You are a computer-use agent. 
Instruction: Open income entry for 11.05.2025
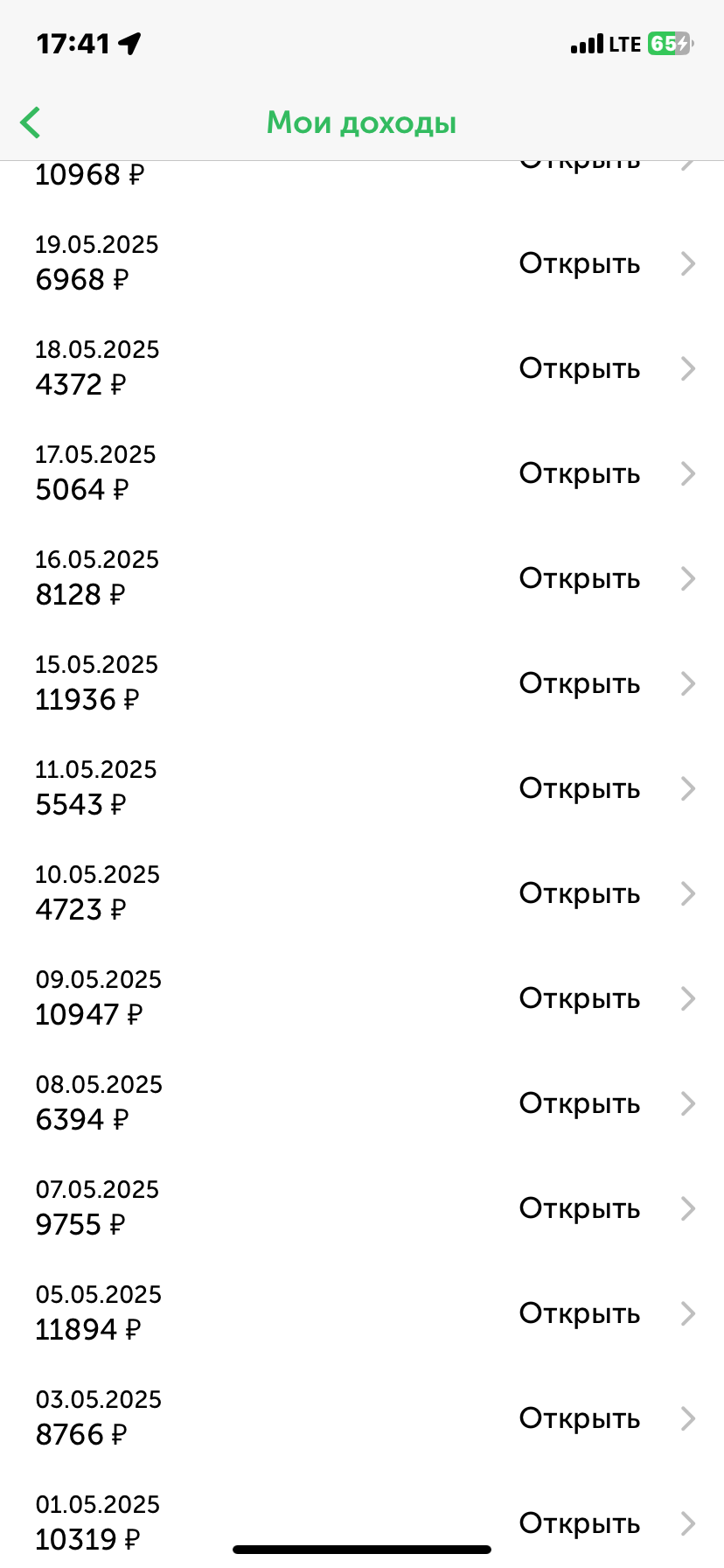579,788
